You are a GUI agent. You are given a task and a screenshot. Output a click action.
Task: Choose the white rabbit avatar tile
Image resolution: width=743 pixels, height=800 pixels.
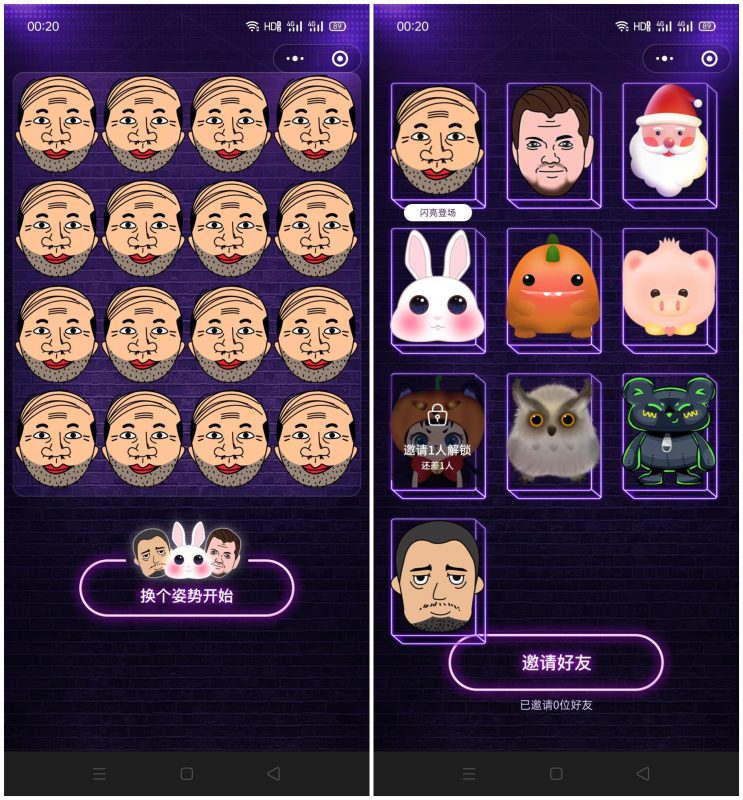pyautogui.click(x=437, y=289)
